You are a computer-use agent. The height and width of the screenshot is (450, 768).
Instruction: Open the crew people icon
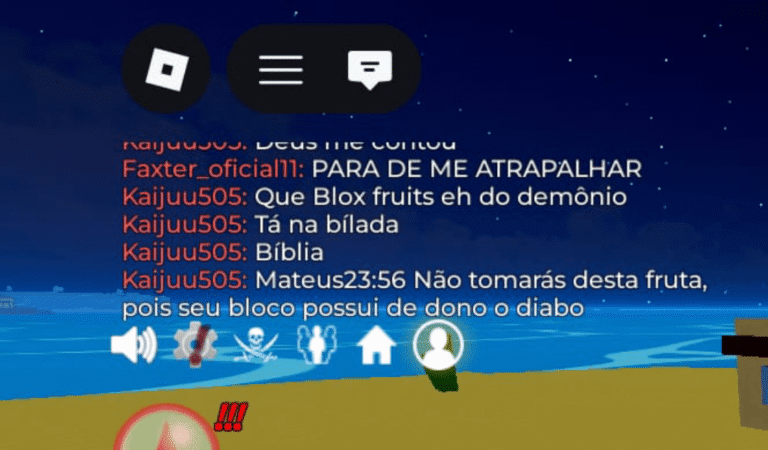click(x=317, y=346)
